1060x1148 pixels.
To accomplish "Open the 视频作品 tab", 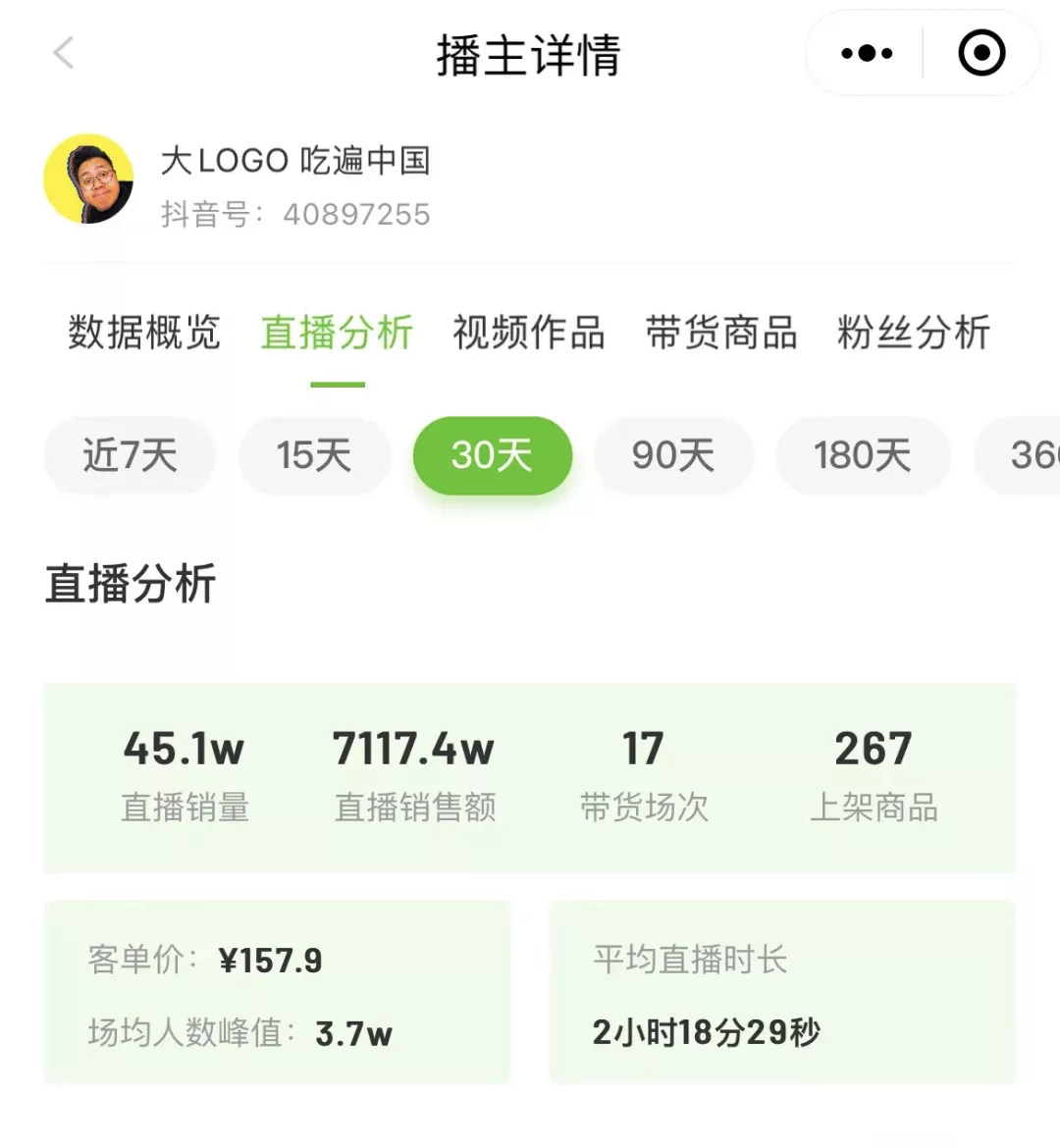I will point(529,333).
